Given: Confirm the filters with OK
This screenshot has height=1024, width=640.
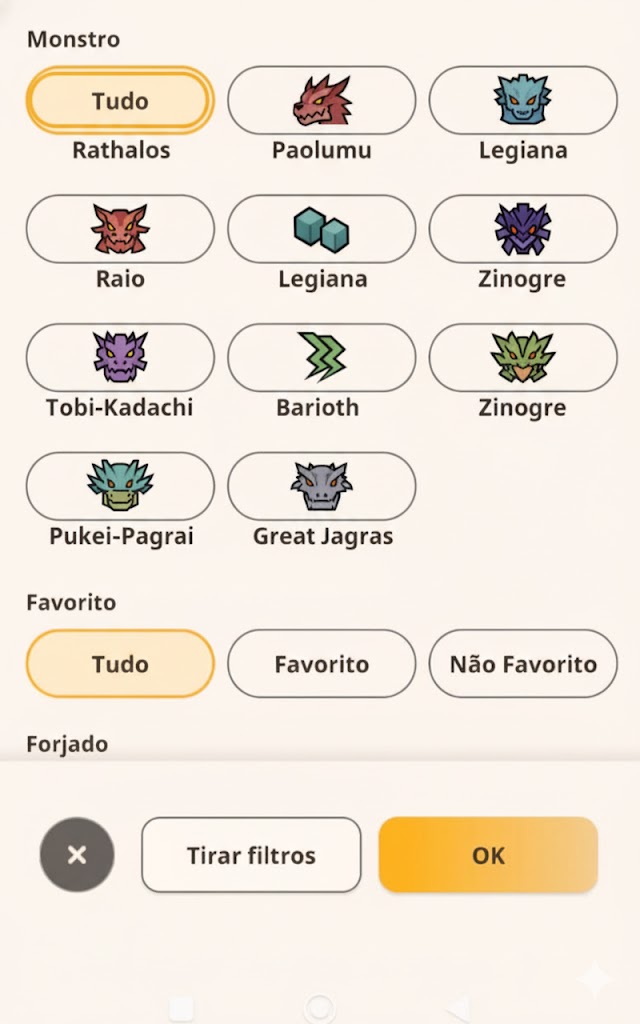Looking at the screenshot, I should click(x=488, y=855).
